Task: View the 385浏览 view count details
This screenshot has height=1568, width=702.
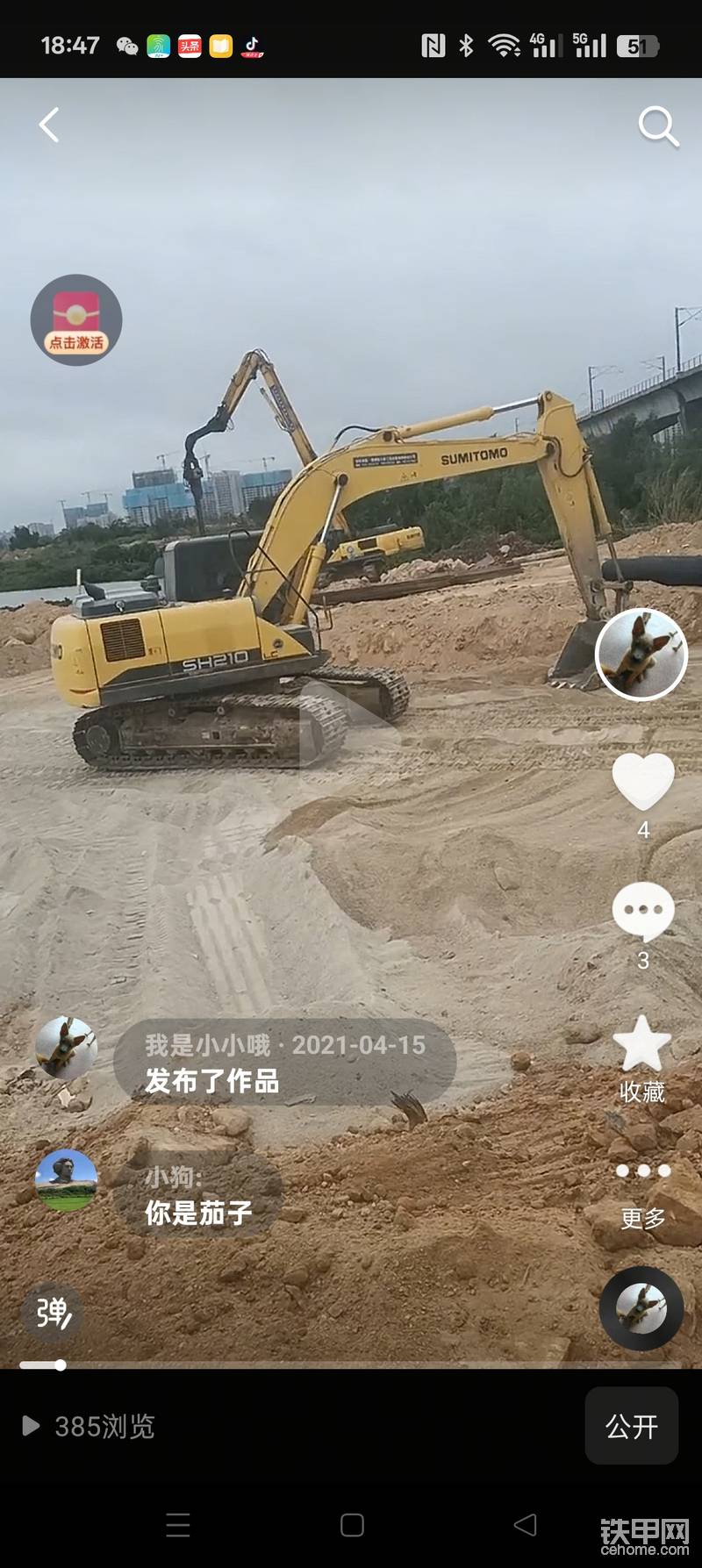Action: pyautogui.click(x=90, y=1426)
